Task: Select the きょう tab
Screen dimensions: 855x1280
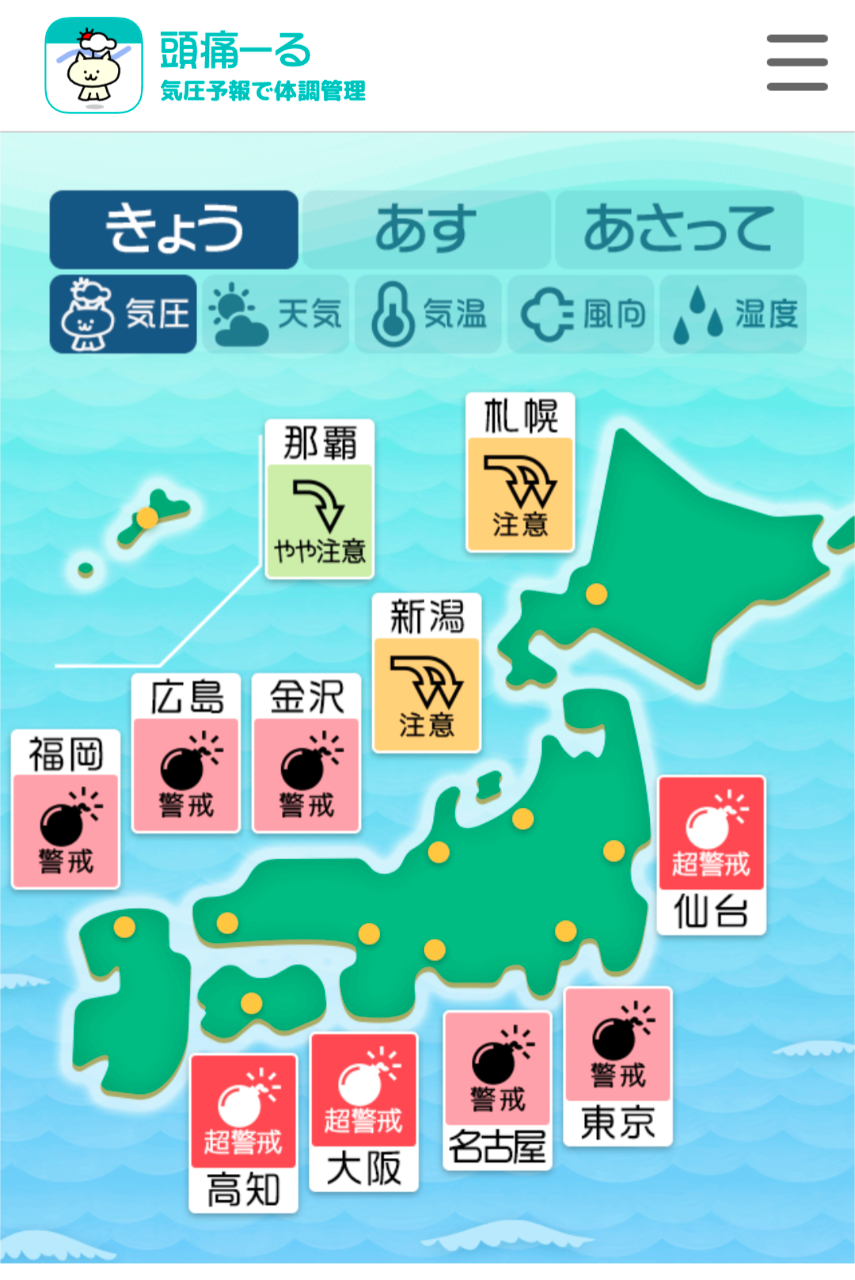Action: 174,229
